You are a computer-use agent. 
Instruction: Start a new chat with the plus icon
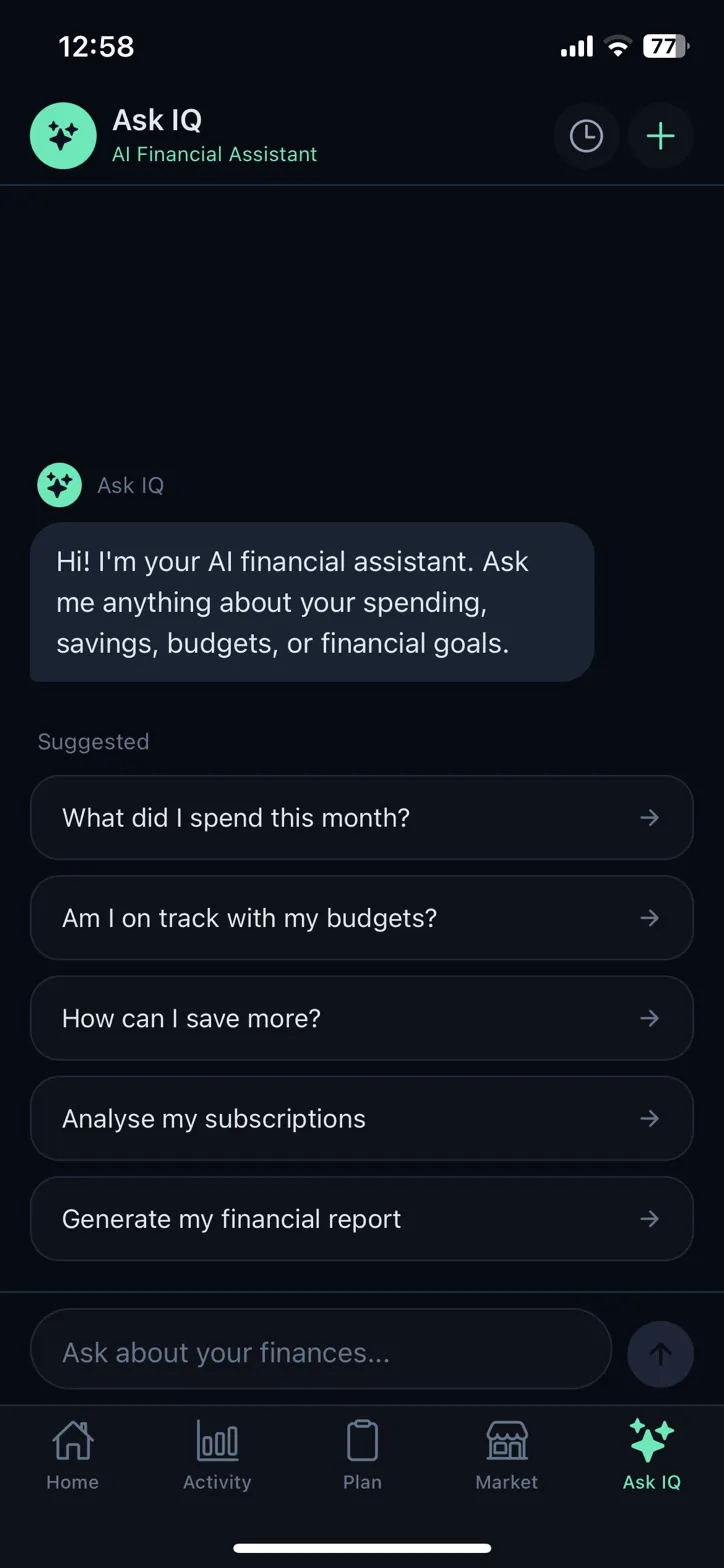660,136
